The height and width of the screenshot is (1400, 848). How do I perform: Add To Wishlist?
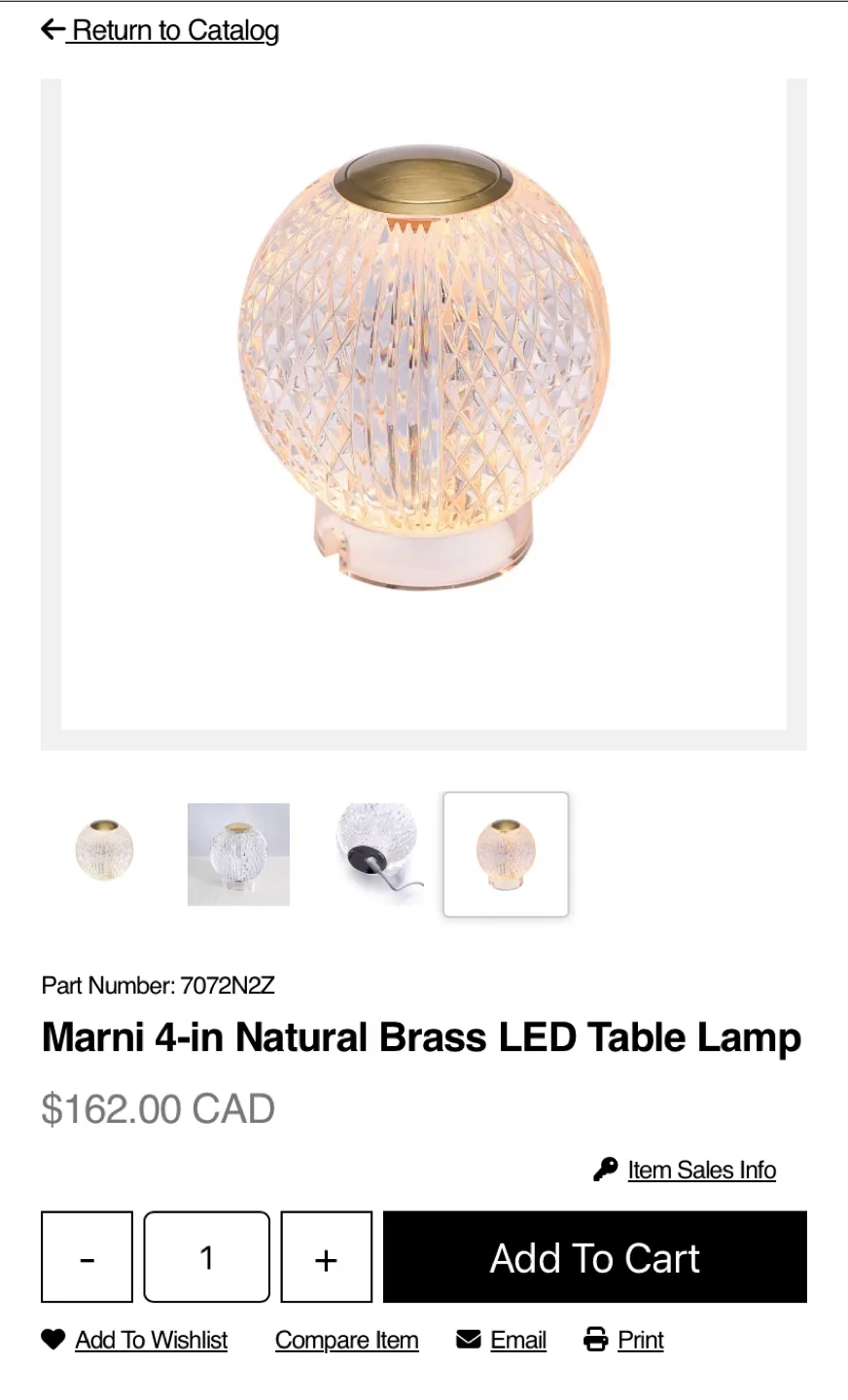pyautogui.click(x=151, y=1340)
